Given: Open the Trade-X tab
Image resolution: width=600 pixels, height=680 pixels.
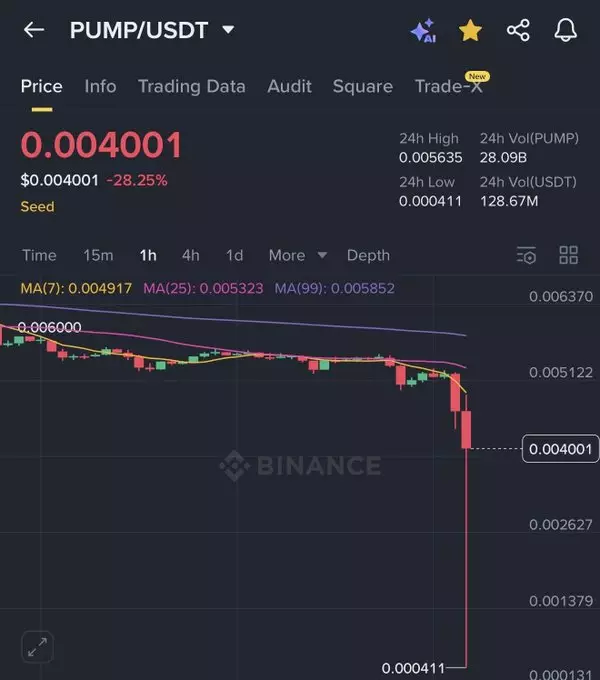Looking at the screenshot, I should (x=448, y=87).
